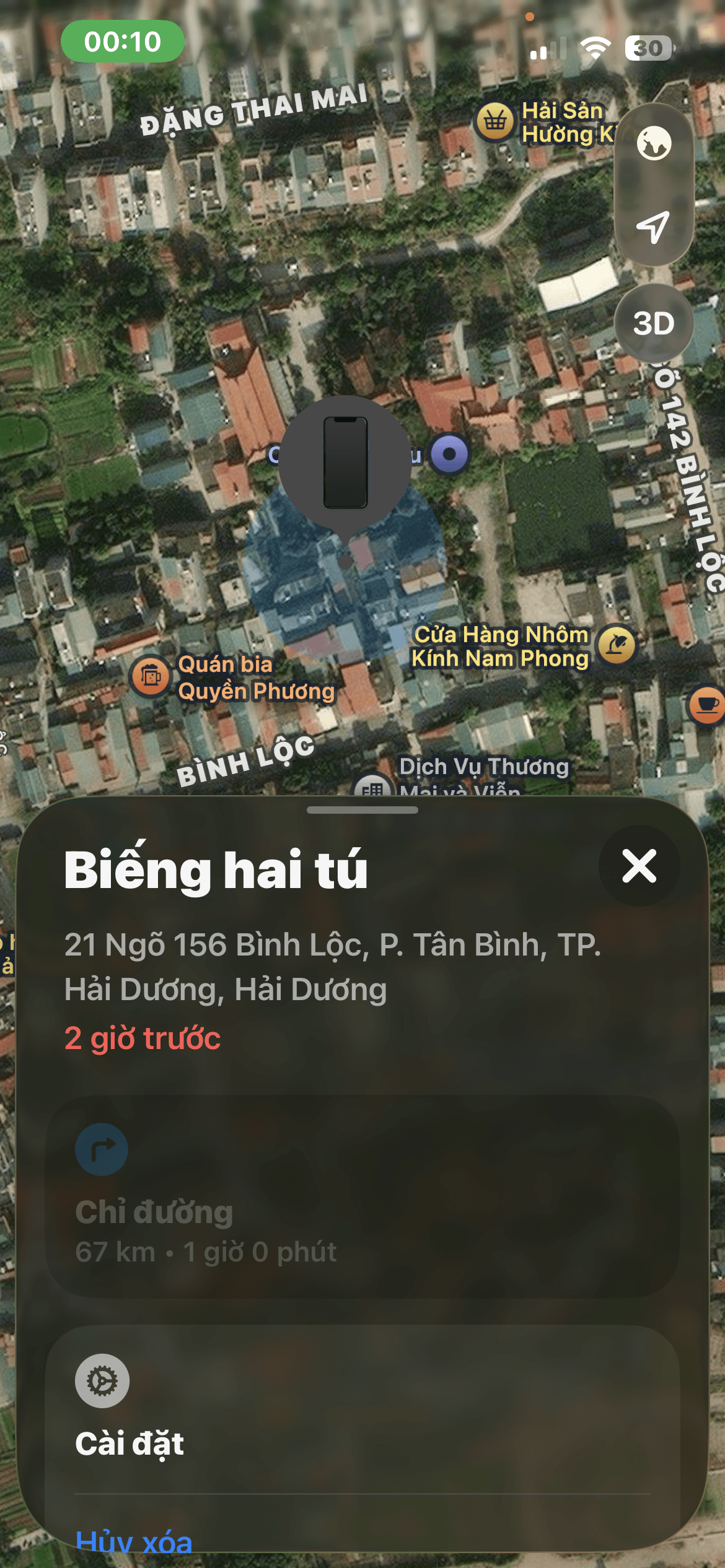Tap the battery indicator in status bar

[x=647, y=48]
